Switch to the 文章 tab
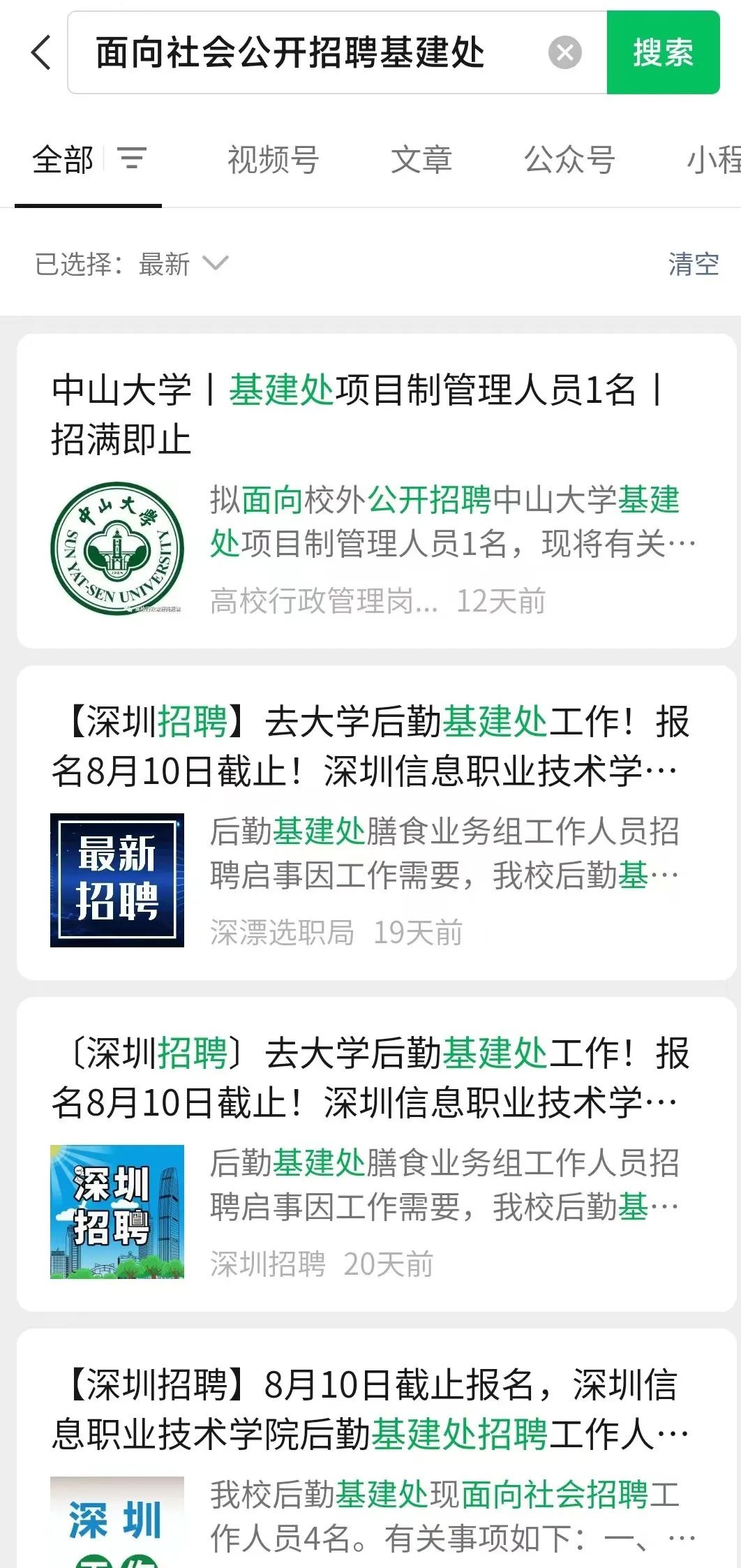The height and width of the screenshot is (1568, 741). coord(421,160)
